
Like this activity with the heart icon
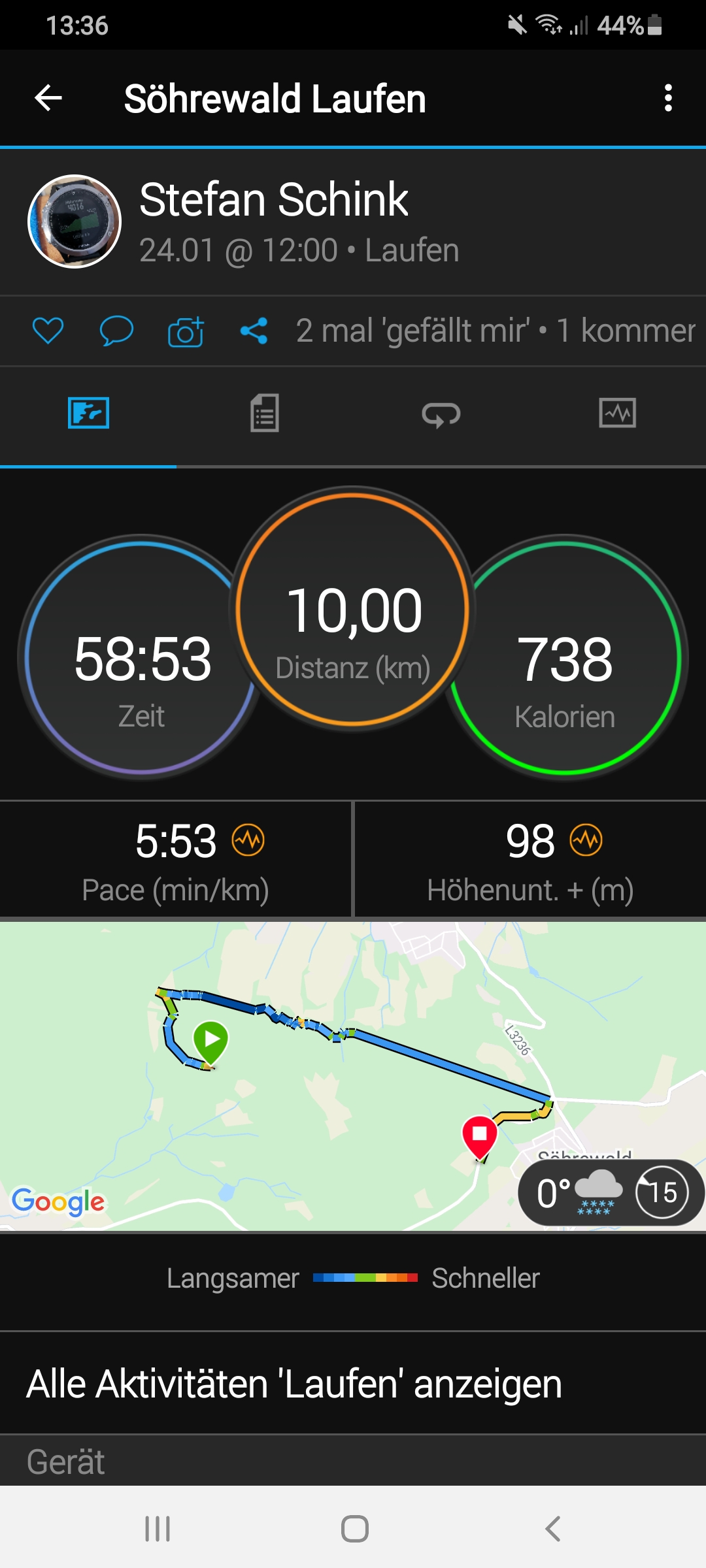click(48, 331)
